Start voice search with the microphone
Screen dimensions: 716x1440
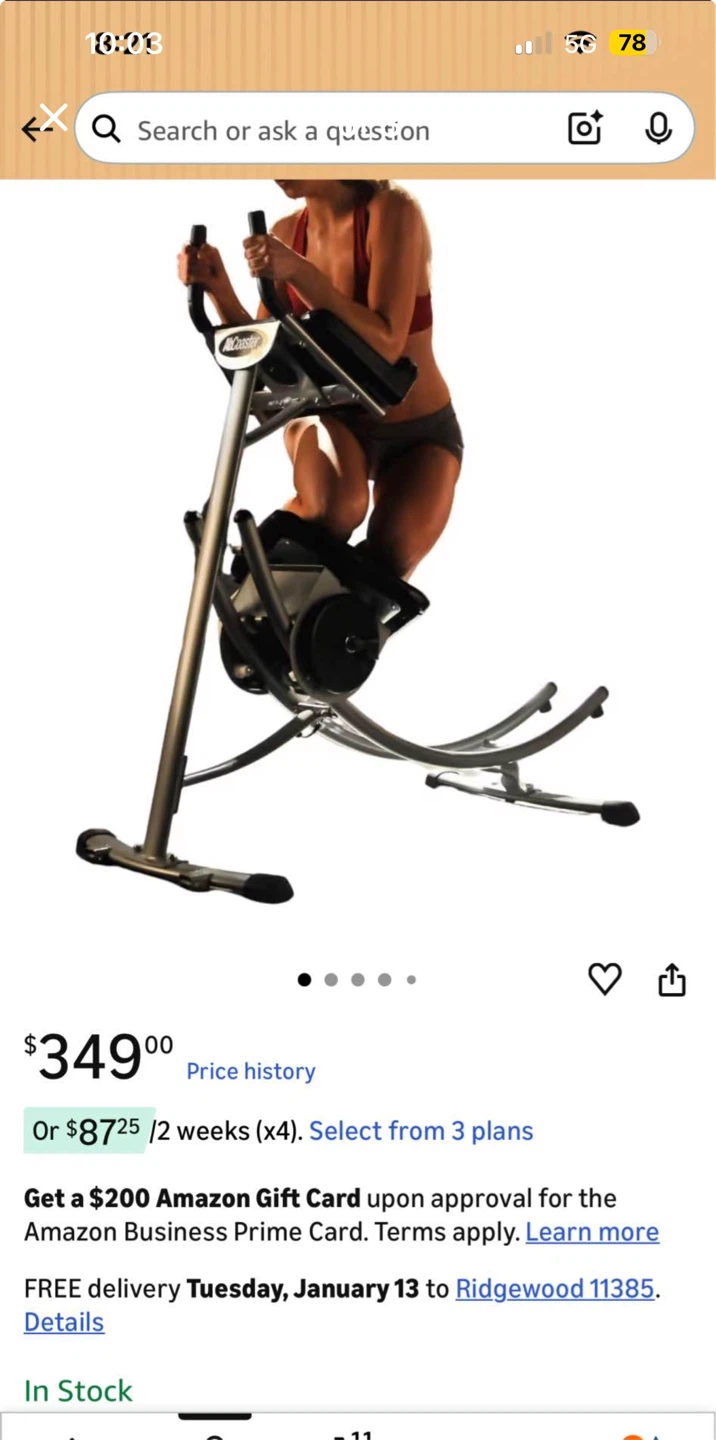click(657, 128)
